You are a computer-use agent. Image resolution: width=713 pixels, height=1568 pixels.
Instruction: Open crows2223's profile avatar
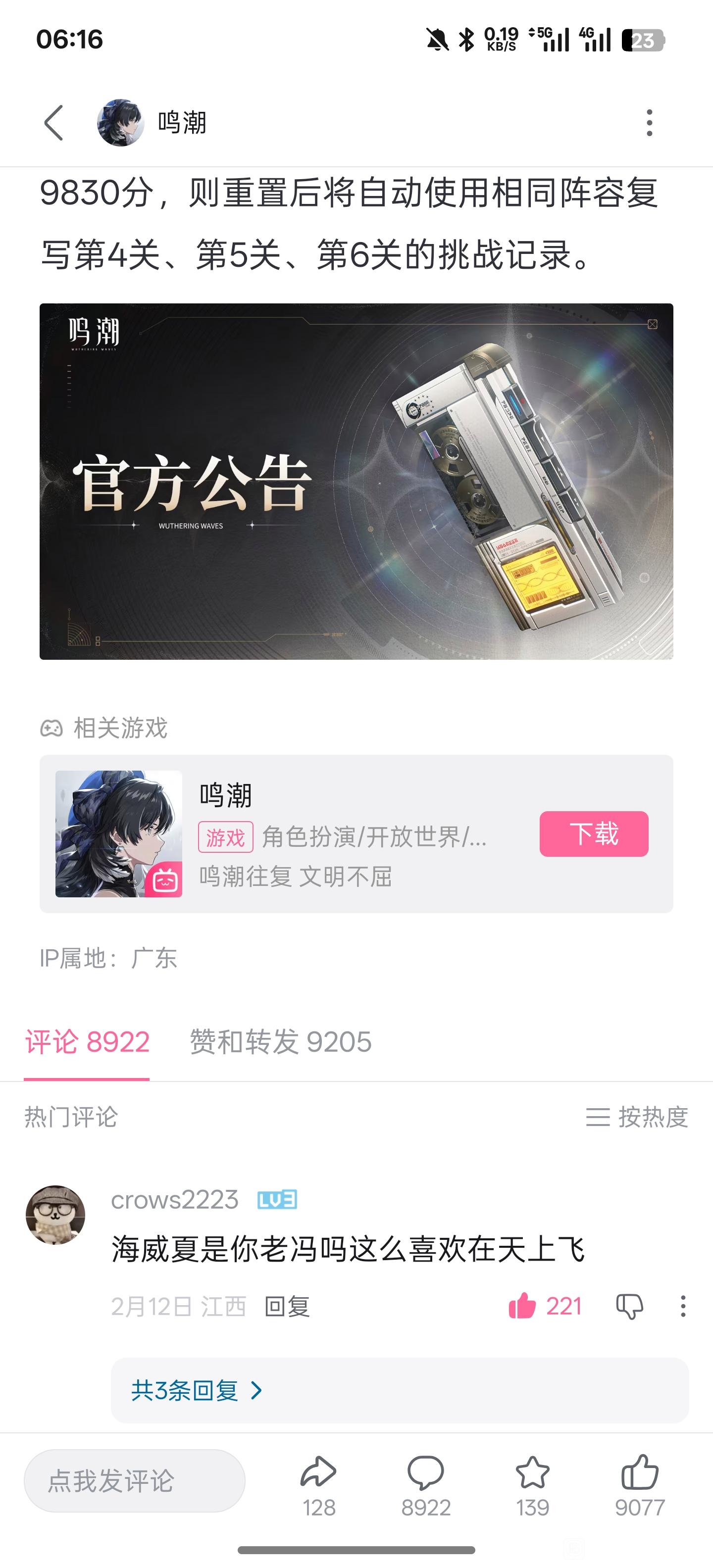coord(55,1214)
